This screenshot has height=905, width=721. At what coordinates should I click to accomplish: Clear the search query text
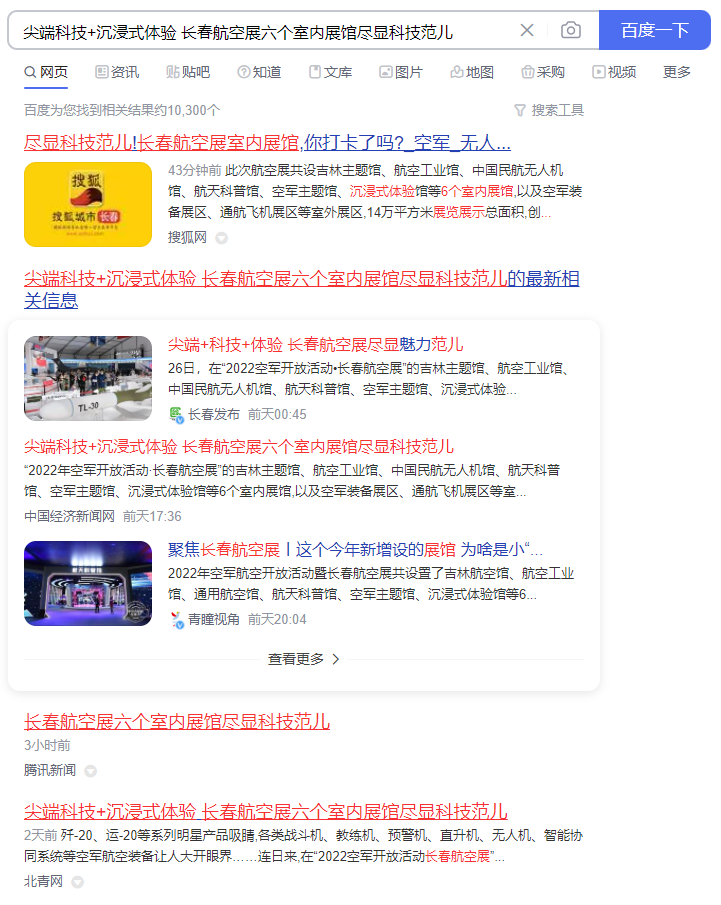tap(527, 30)
